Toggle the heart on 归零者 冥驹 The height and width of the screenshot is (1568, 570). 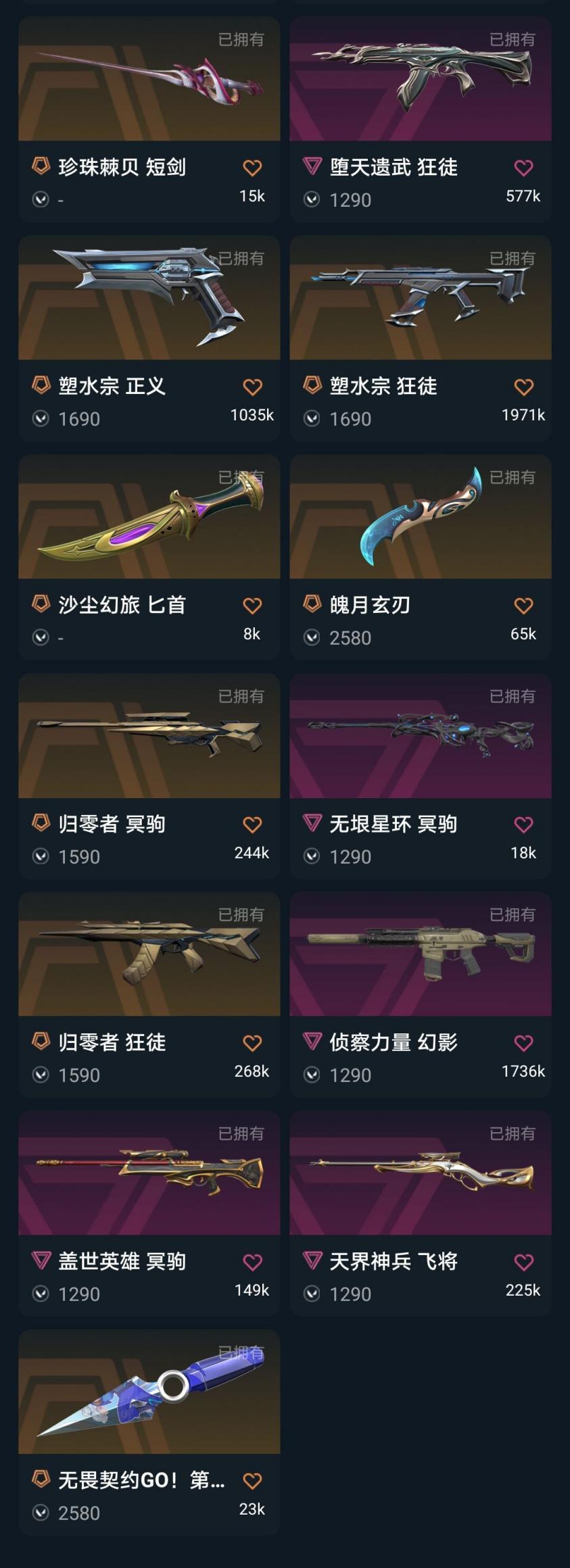point(252,825)
